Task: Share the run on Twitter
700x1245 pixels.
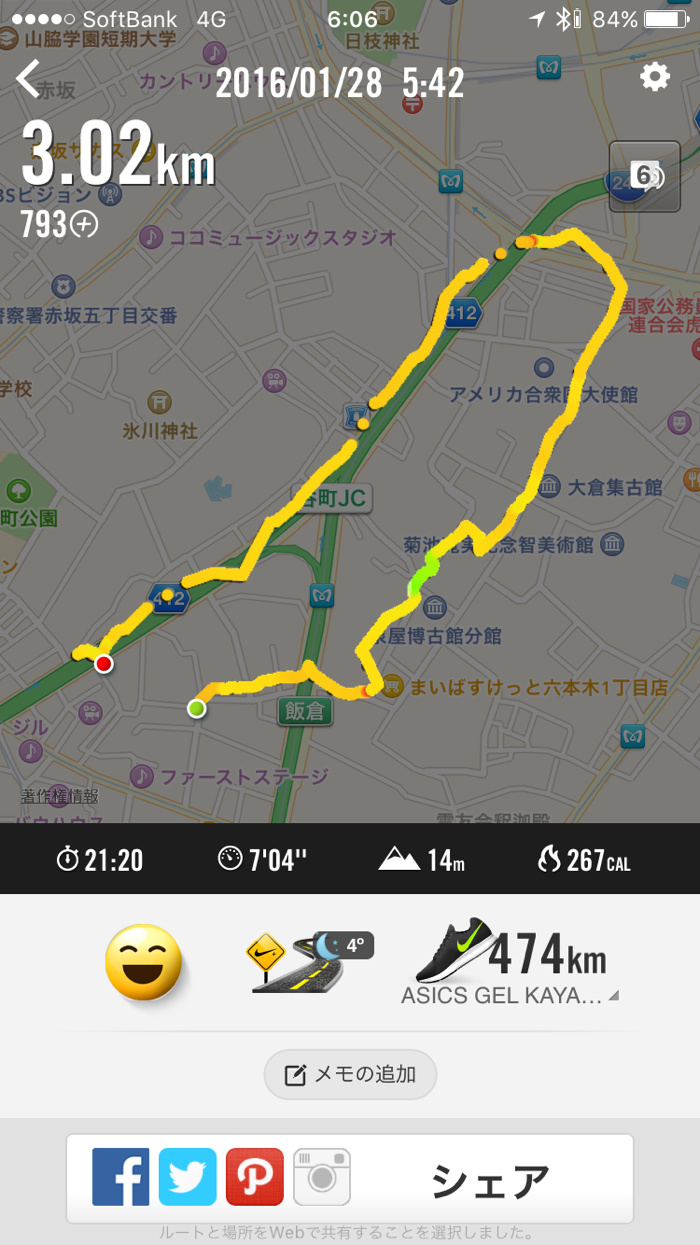Action: (187, 1177)
